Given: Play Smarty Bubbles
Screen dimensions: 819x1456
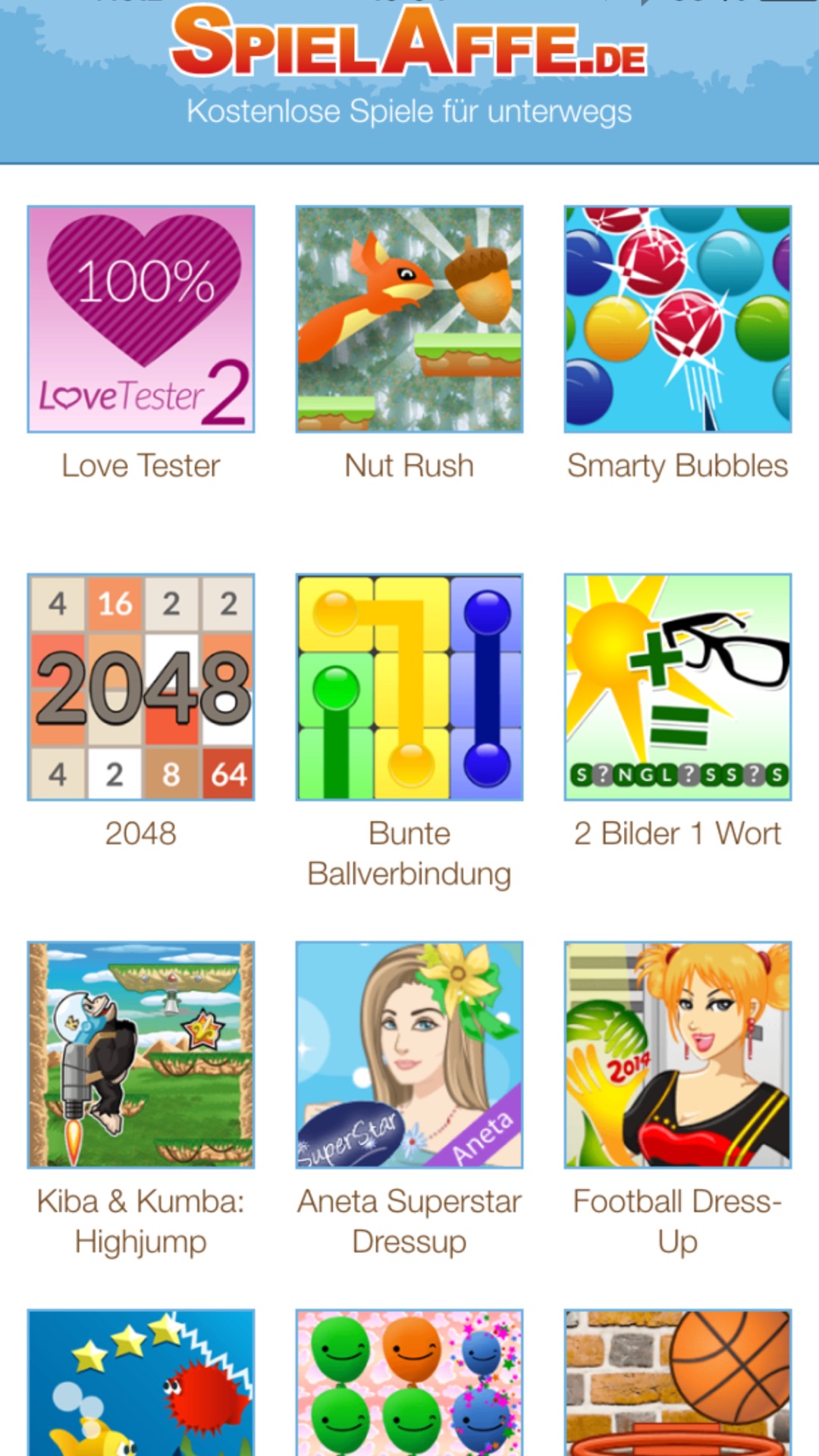Looking at the screenshot, I should coord(678,319).
